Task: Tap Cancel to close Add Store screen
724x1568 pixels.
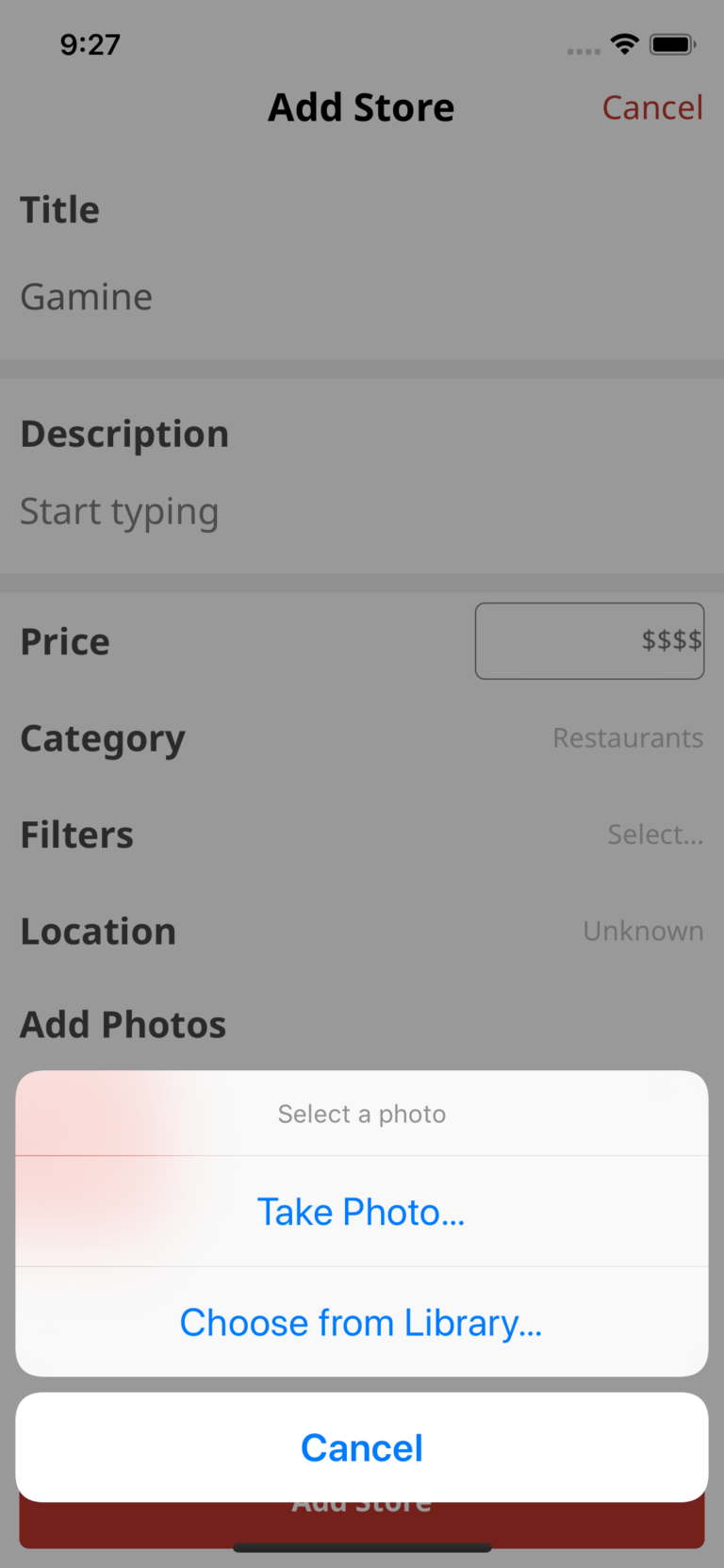Action: click(652, 107)
